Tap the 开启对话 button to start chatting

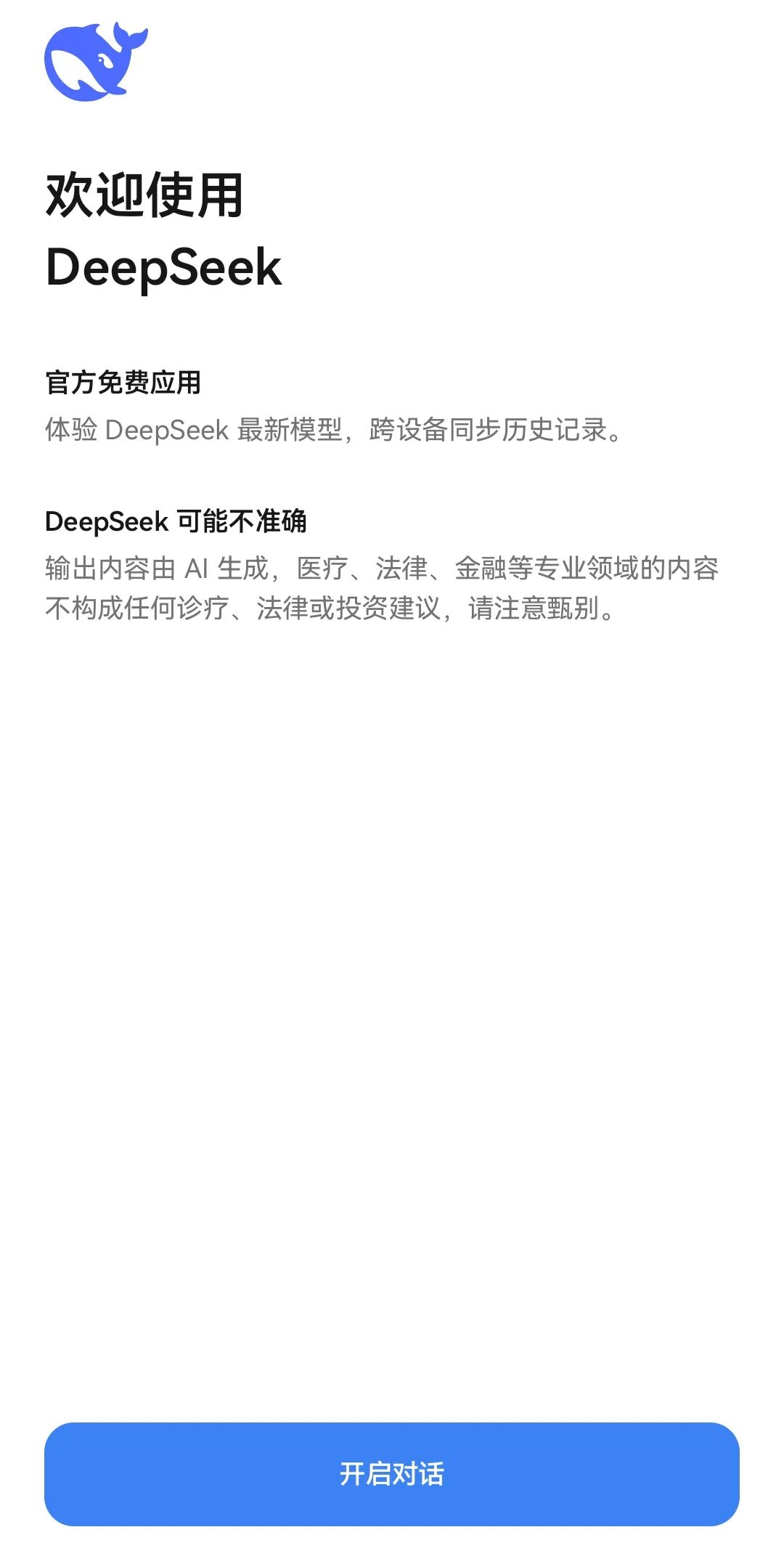(392, 1473)
